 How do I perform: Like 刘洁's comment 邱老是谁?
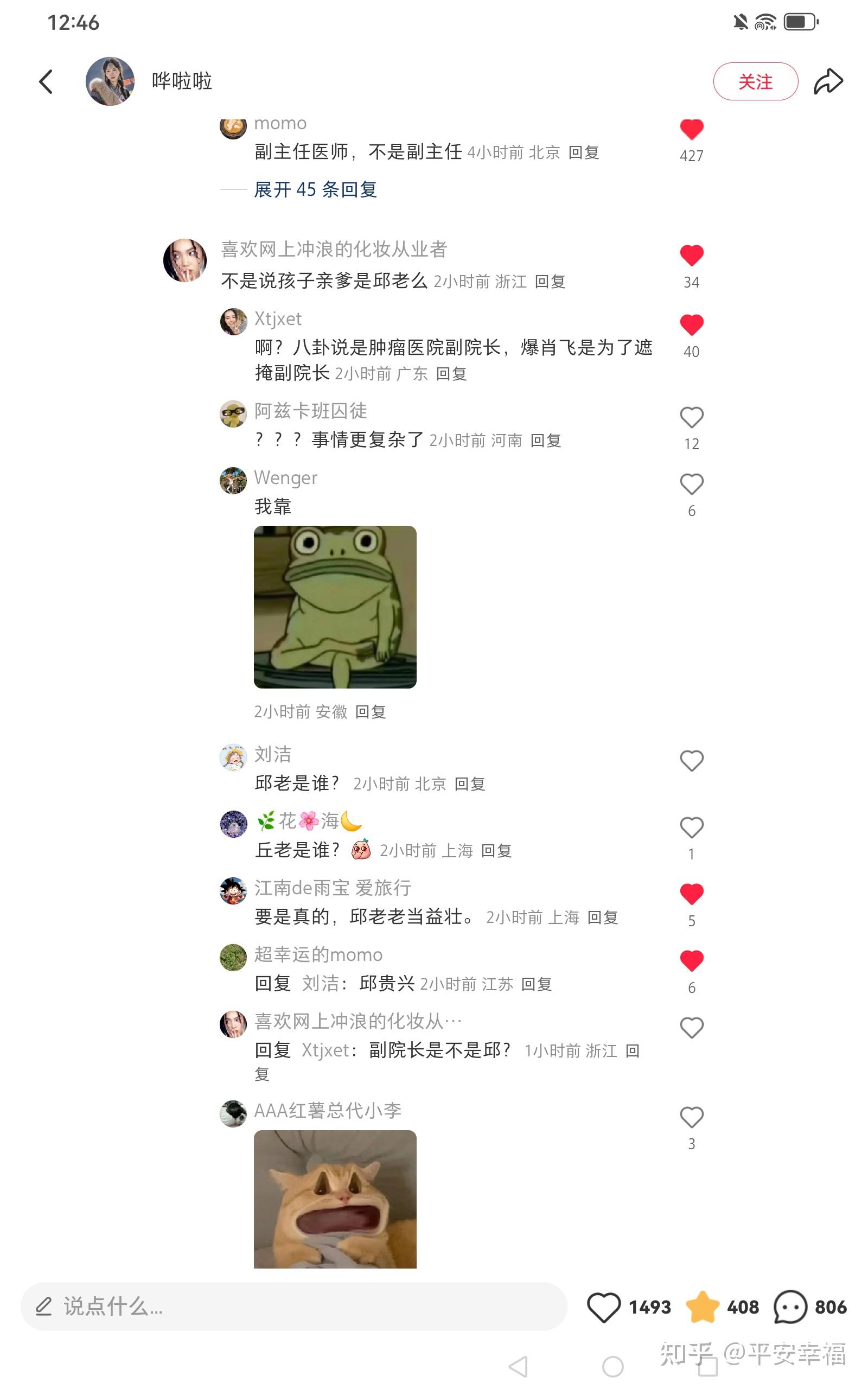pyautogui.click(x=691, y=761)
